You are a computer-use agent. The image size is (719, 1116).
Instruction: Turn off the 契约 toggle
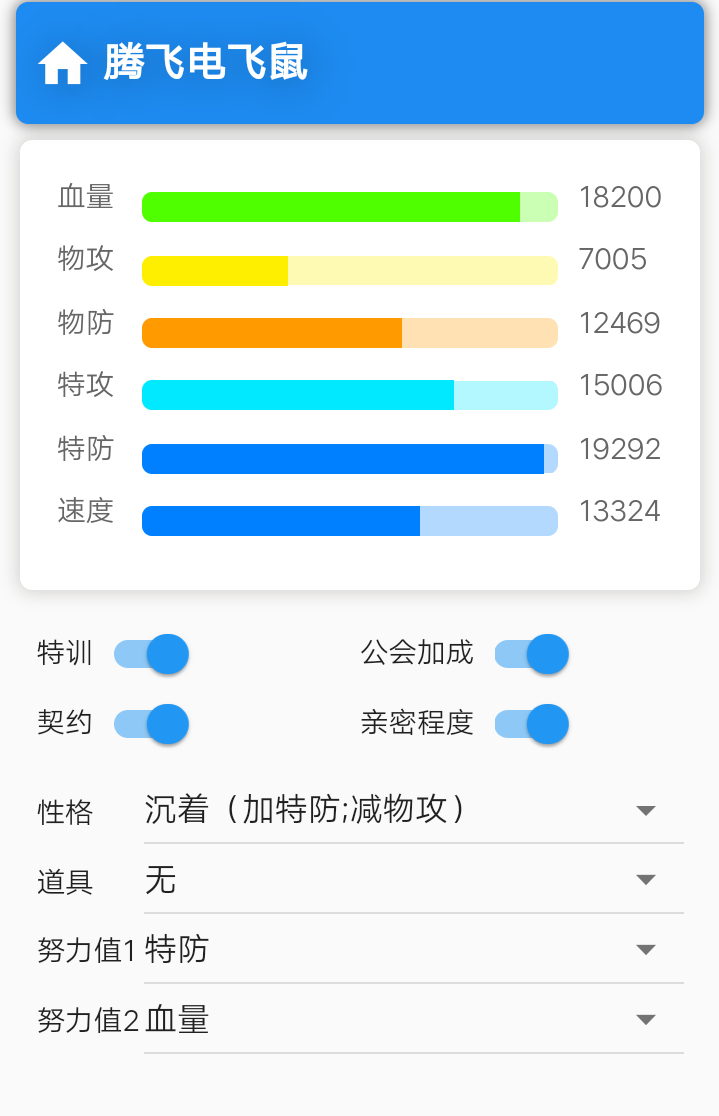(152, 724)
